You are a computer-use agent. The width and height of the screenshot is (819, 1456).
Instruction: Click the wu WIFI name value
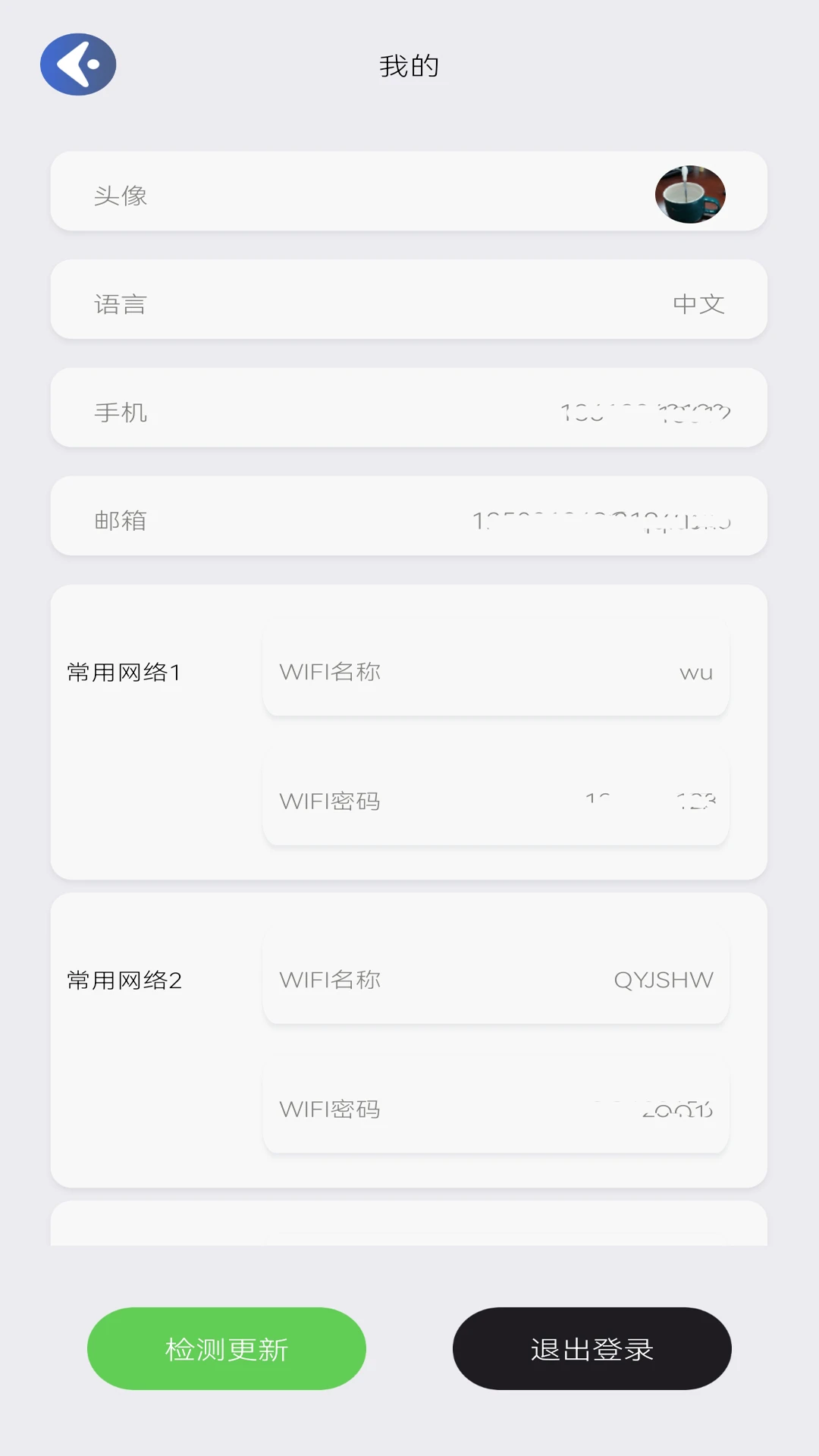click(695, 672)
